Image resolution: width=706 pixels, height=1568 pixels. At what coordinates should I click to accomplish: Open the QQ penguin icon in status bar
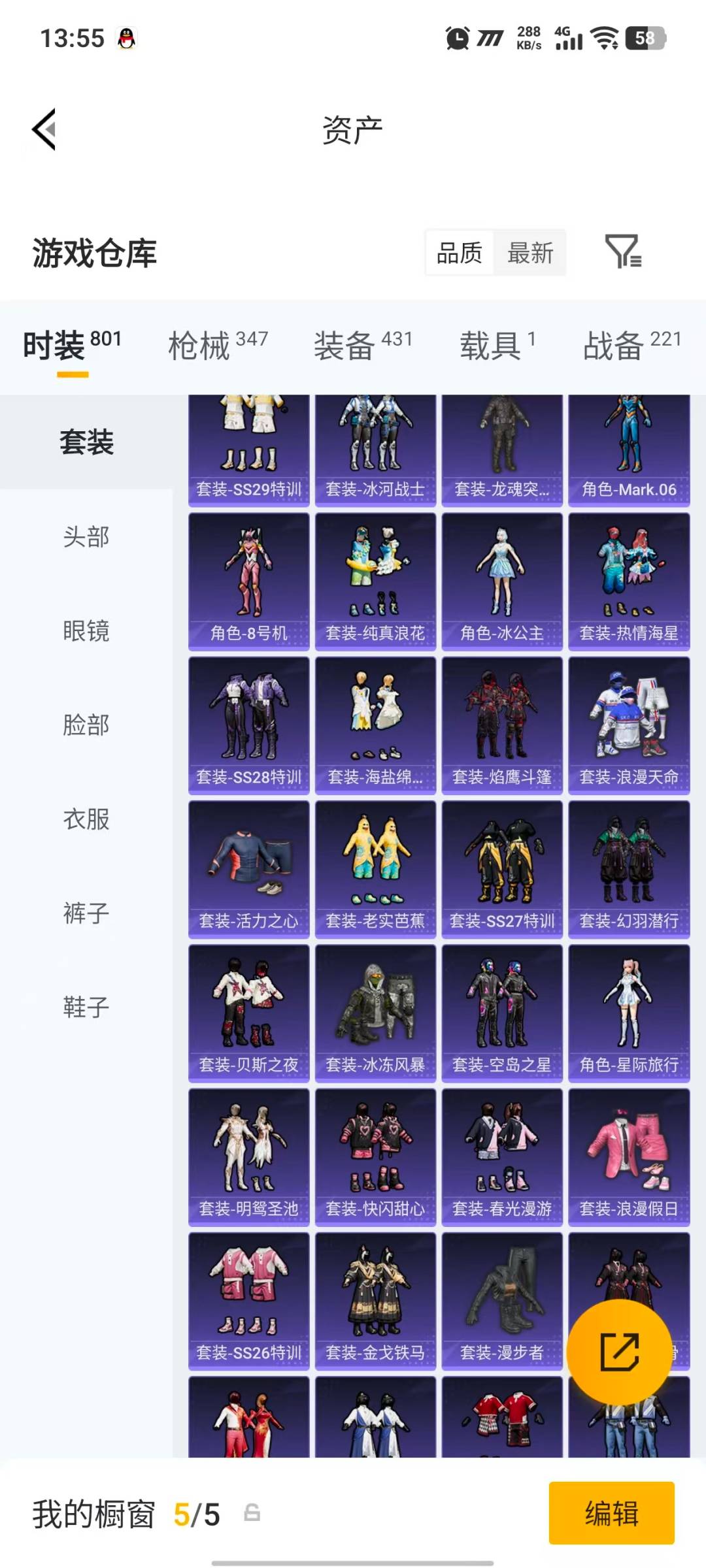coord(126,38)
